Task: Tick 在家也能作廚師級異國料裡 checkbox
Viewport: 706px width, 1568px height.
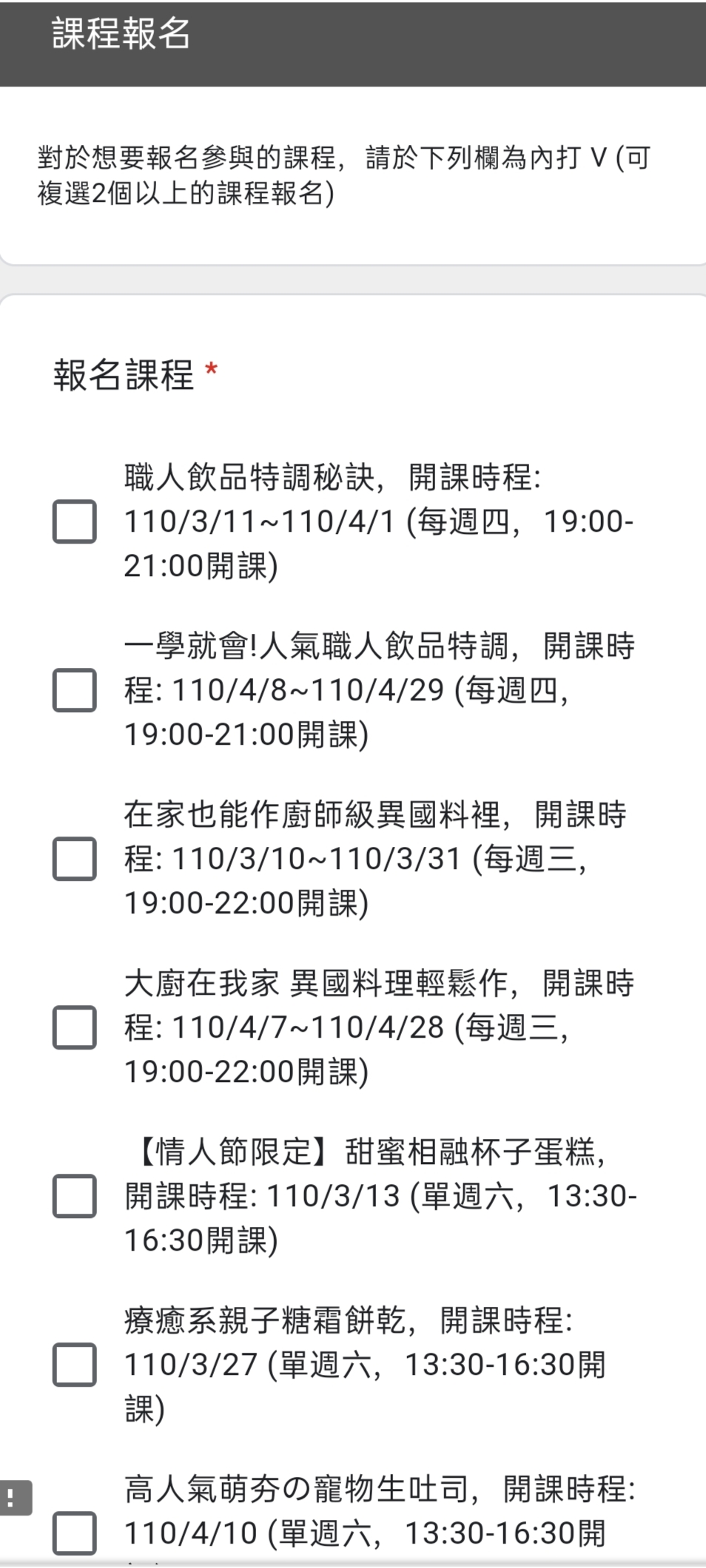Action: (74, 859)
